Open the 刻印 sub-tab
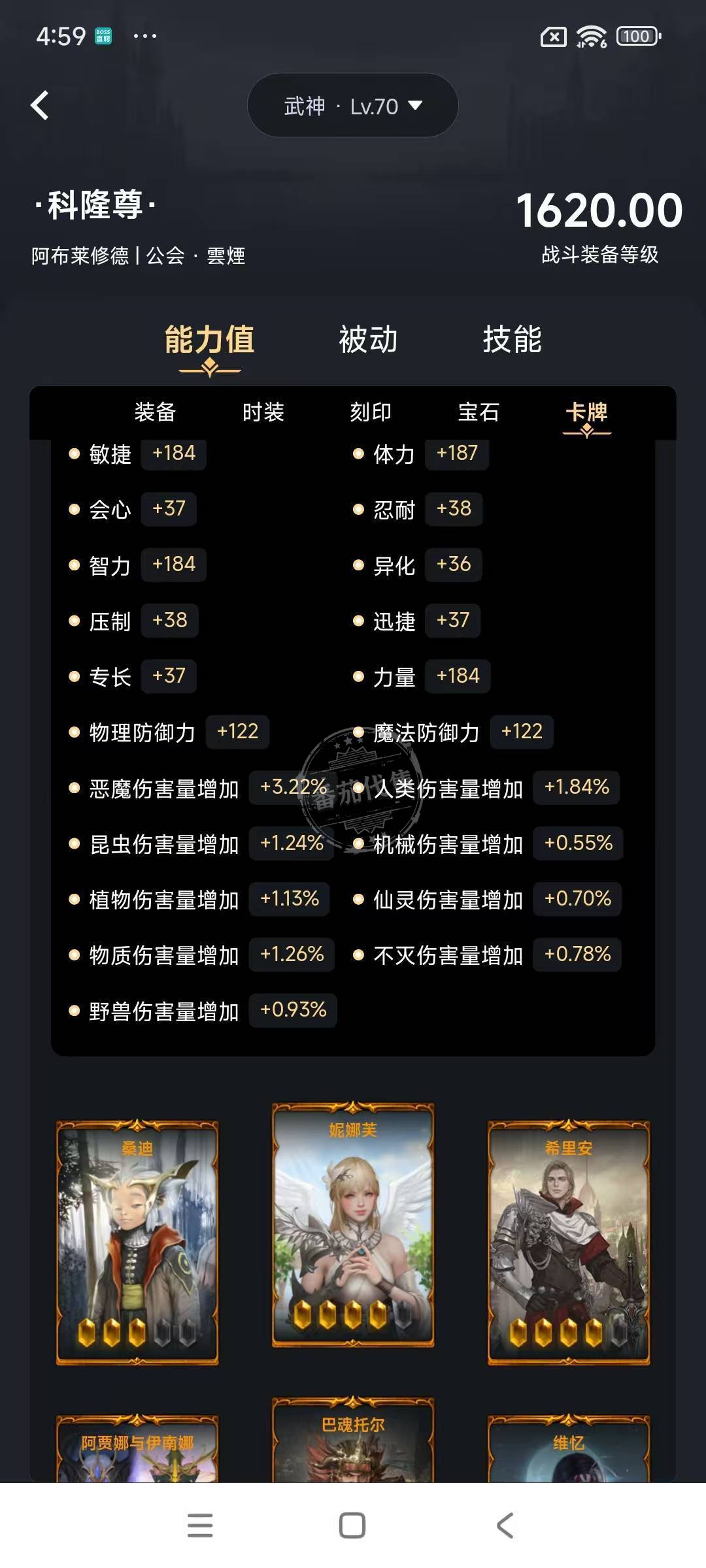The width and height of the screenshot is (706, 1568). point(371,412)
